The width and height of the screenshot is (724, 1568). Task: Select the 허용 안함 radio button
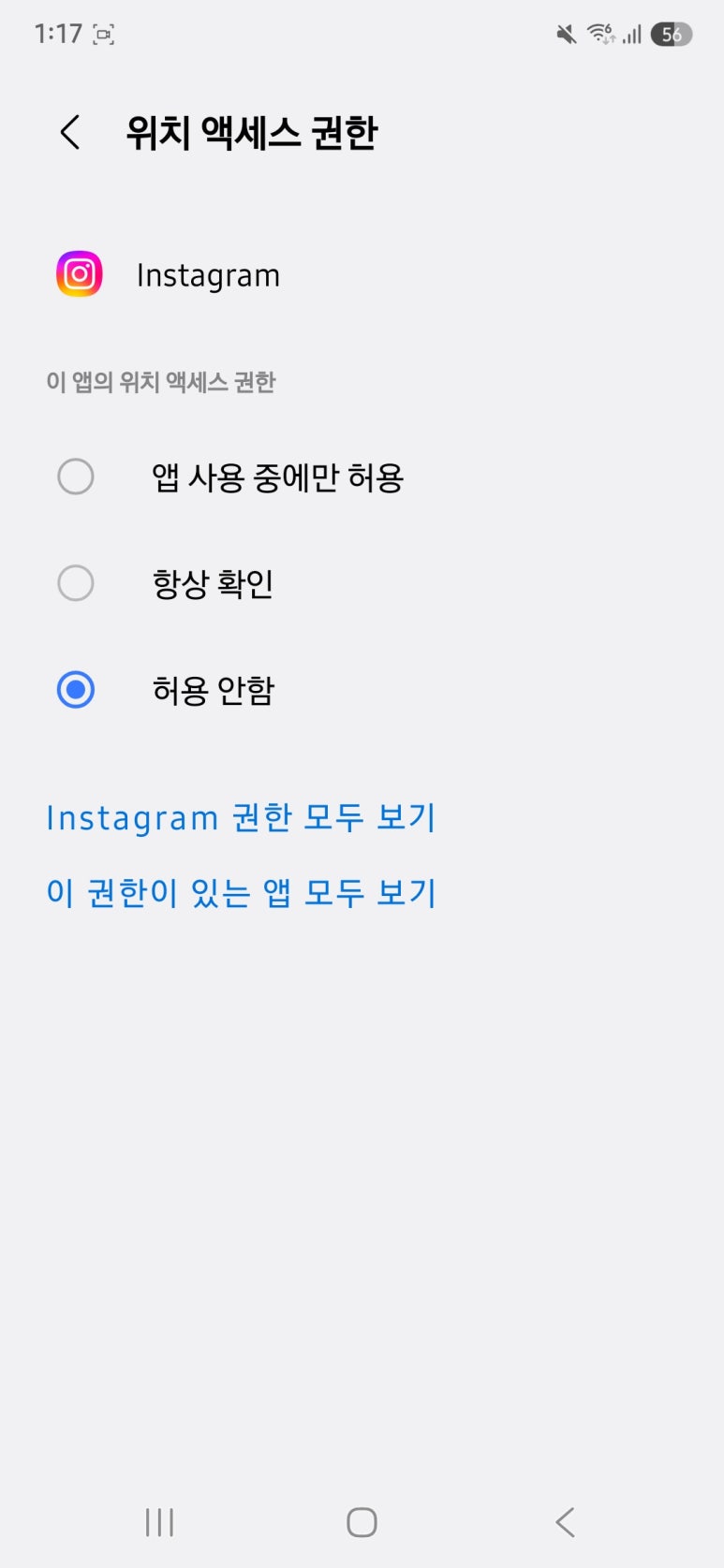tap(75, 690)
